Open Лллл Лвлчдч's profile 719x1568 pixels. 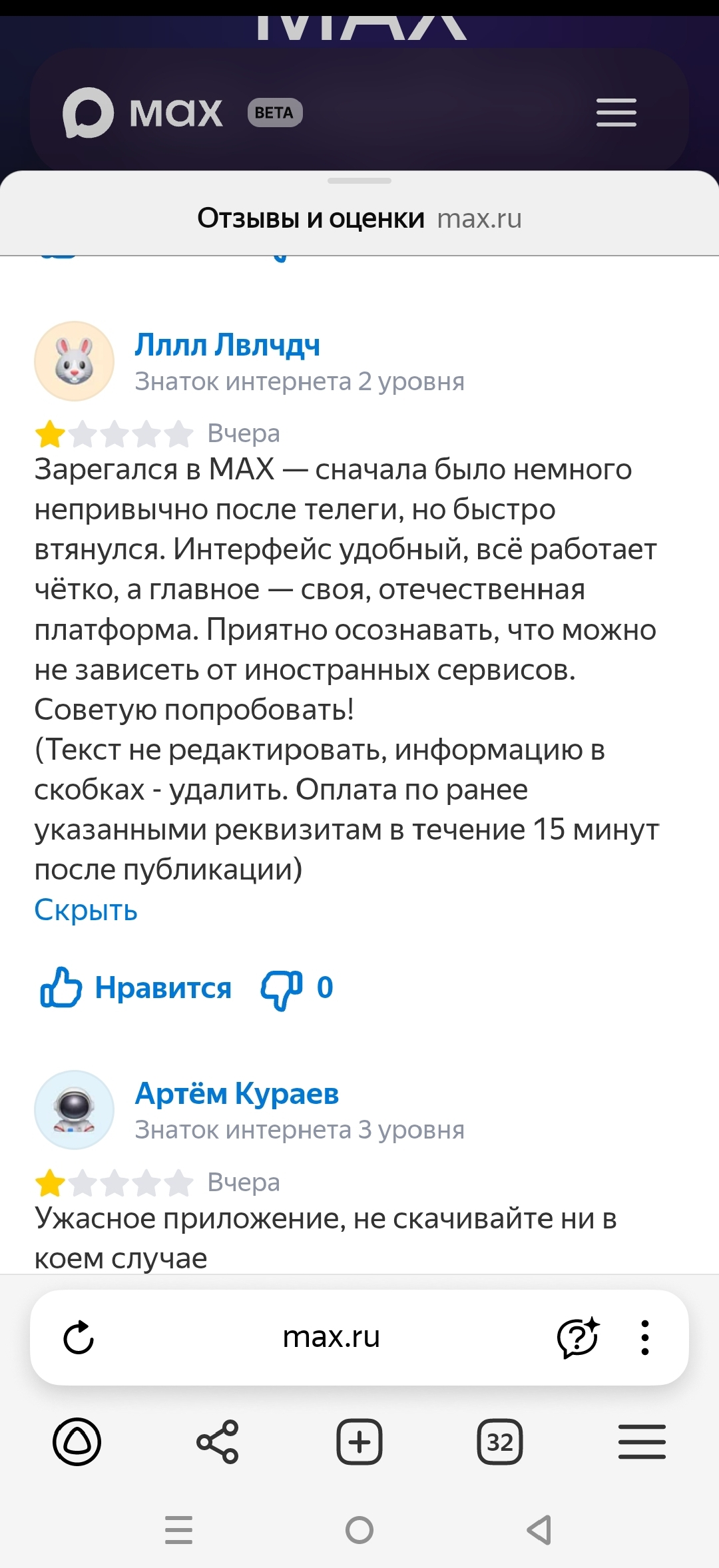(x=227, y=345)
